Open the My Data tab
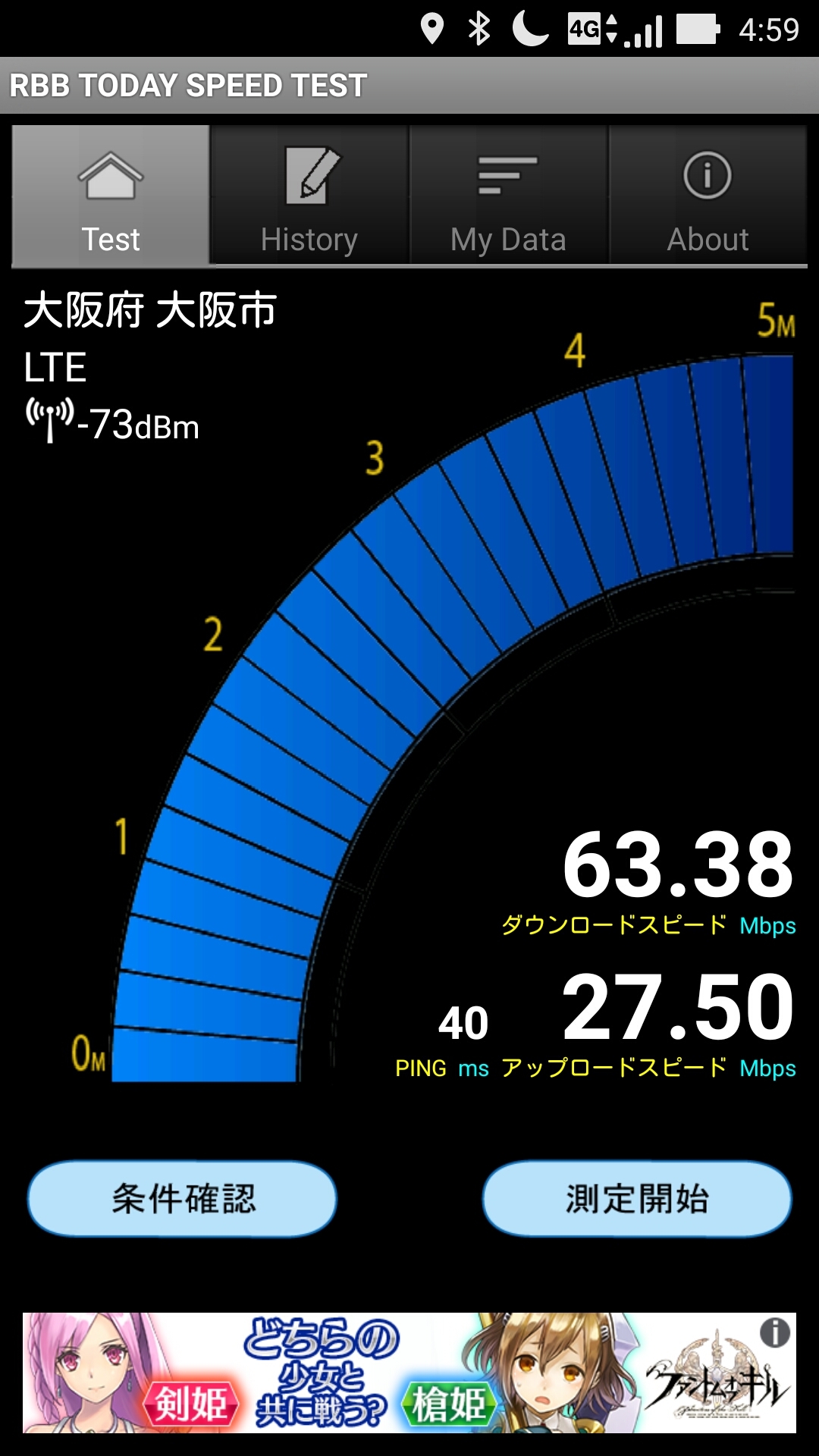Screen dimensions: 819x1456 coord(508,197)
